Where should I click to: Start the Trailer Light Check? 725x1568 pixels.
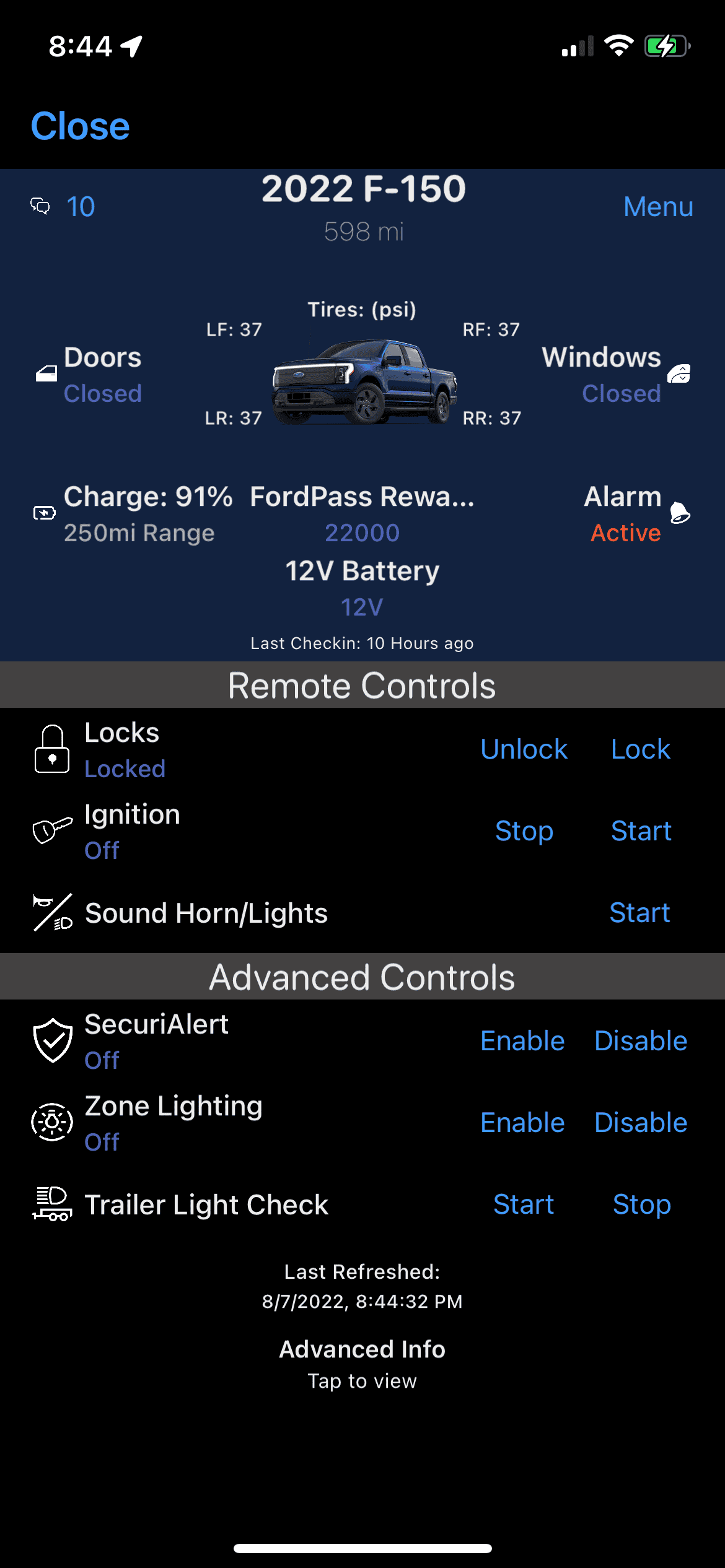524,1204
